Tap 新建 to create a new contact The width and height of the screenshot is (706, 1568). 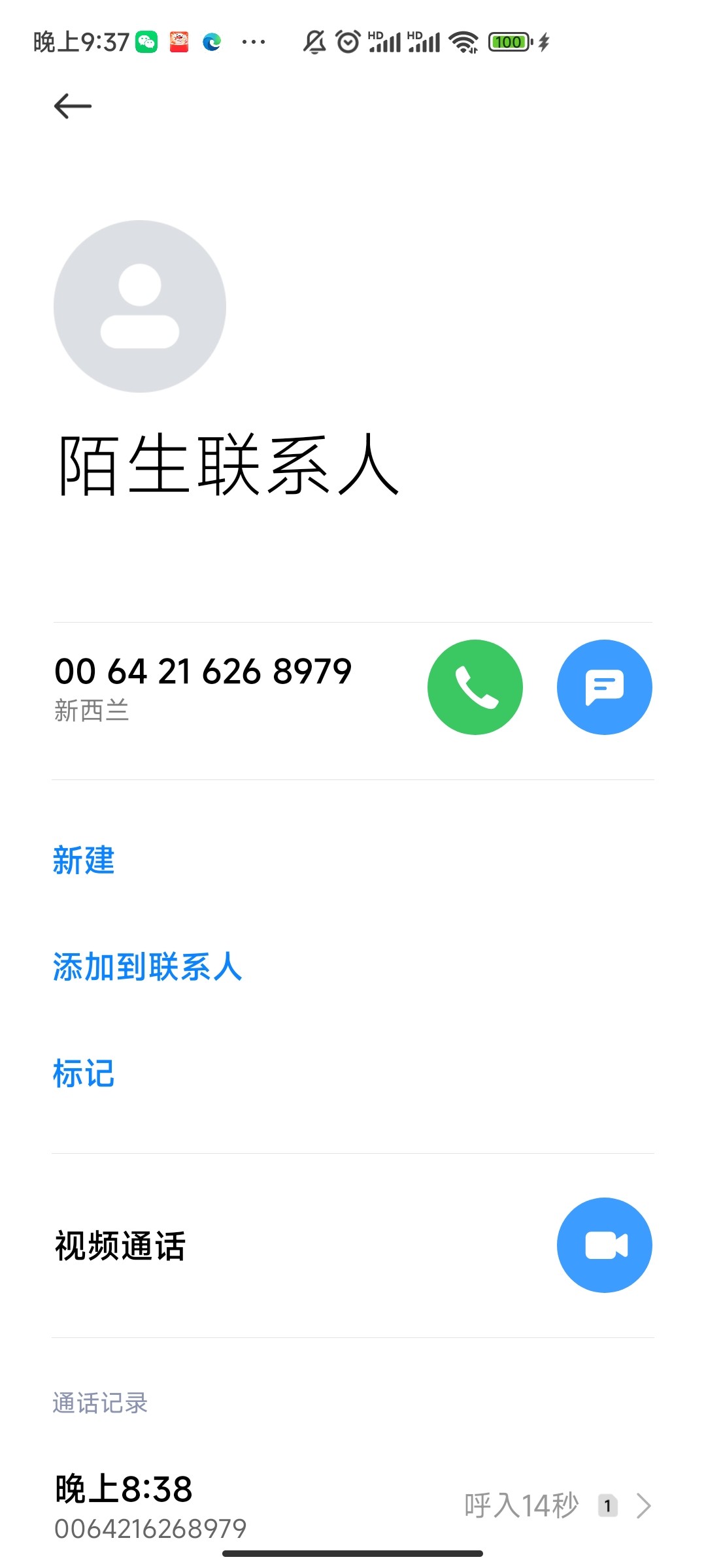(84, 860)
